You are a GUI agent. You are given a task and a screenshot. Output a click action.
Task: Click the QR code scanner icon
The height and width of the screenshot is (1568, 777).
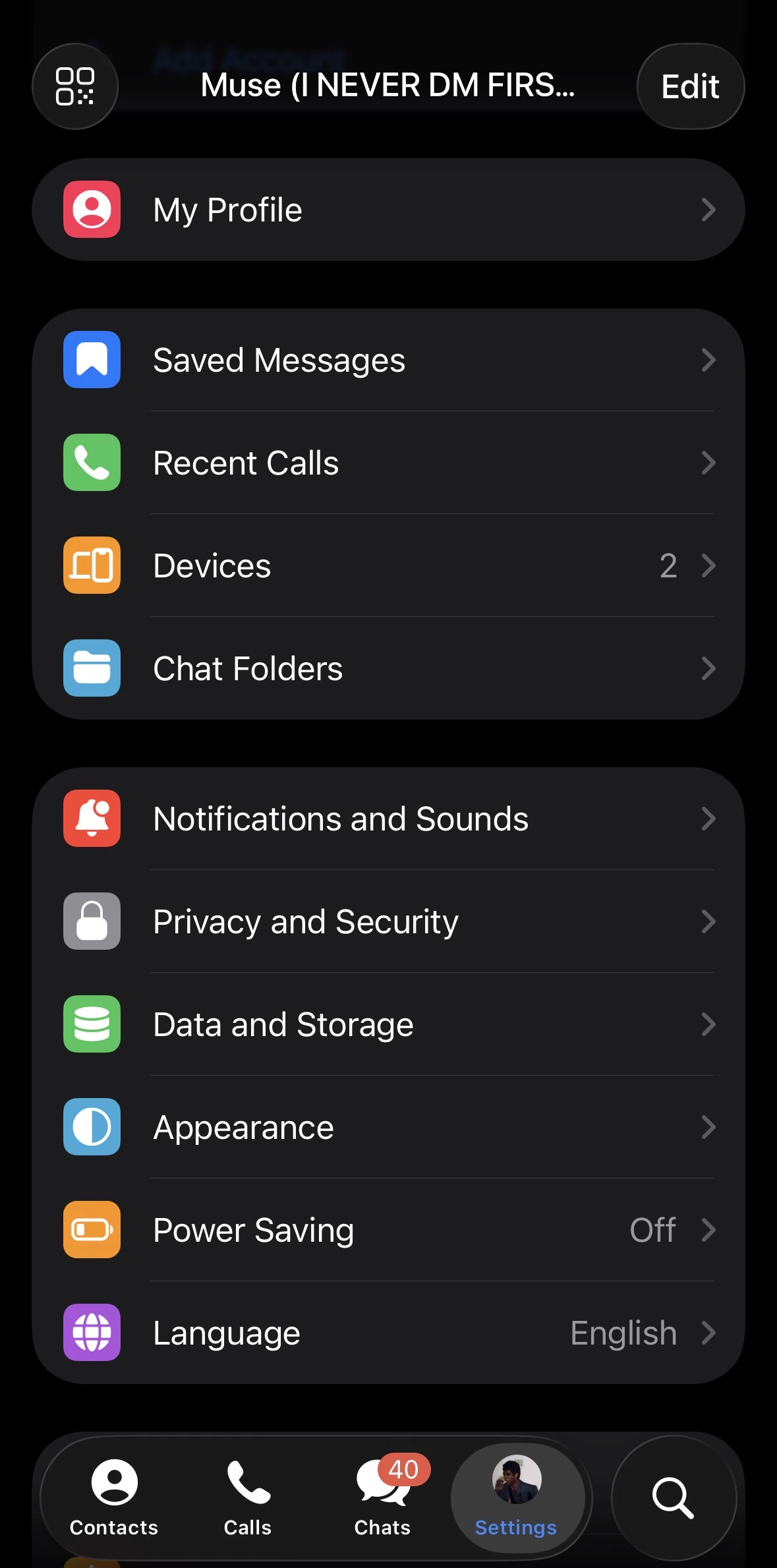click(x=74, y=86)
